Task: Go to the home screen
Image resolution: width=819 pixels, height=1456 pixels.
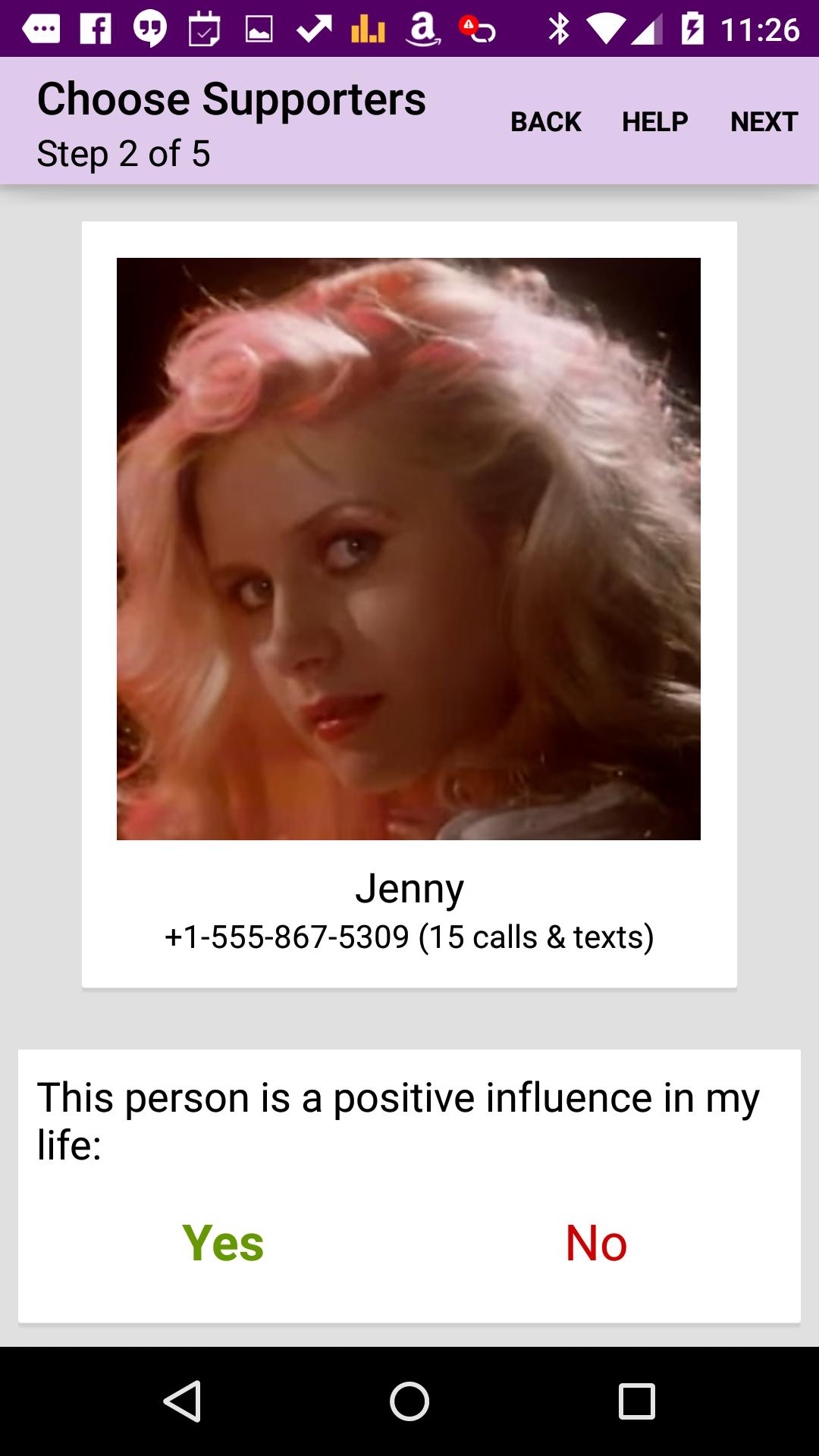Action: [x=409, y=1401]
